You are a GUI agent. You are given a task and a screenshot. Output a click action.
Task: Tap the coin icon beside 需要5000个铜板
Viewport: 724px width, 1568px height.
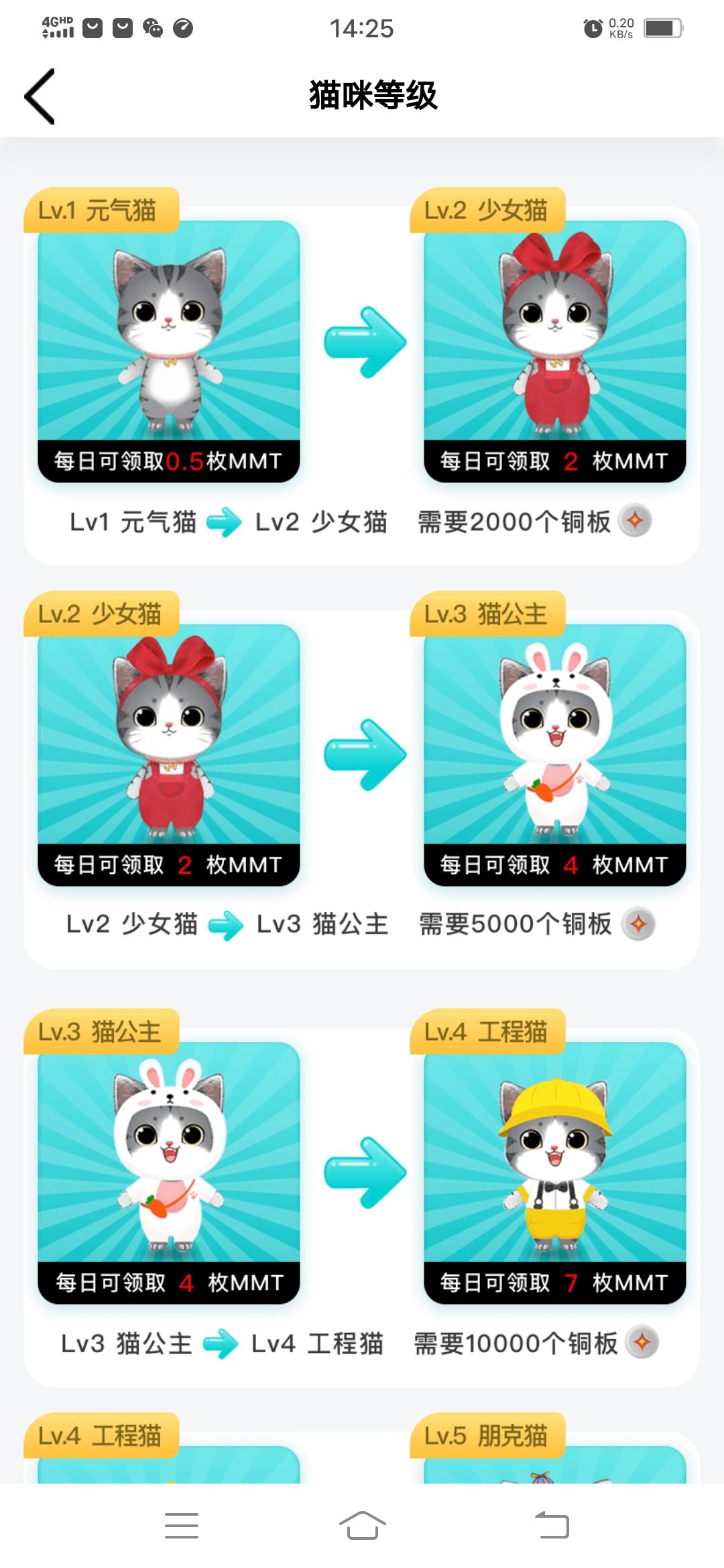(x=638, y=925)
